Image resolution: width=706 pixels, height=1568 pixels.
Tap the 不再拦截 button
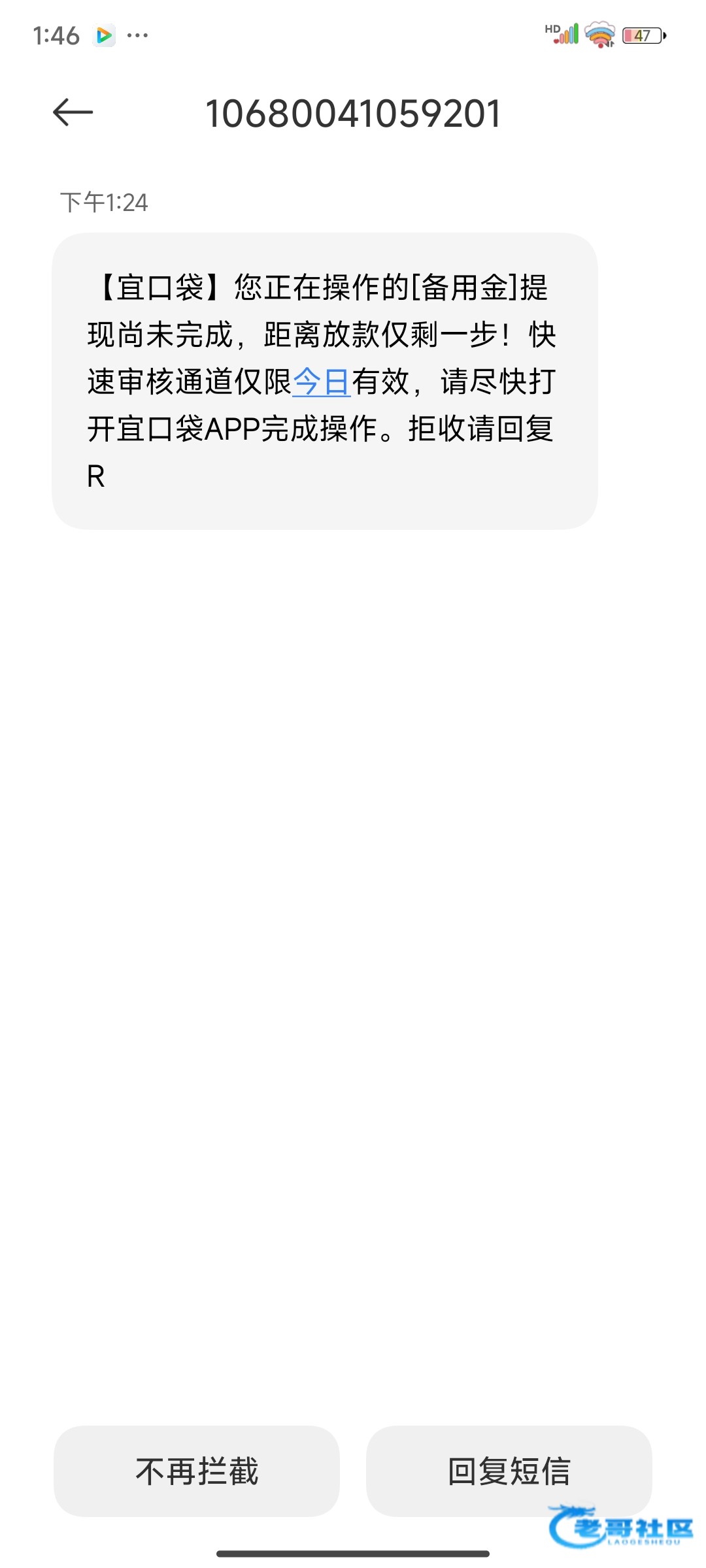[197, 1471]
